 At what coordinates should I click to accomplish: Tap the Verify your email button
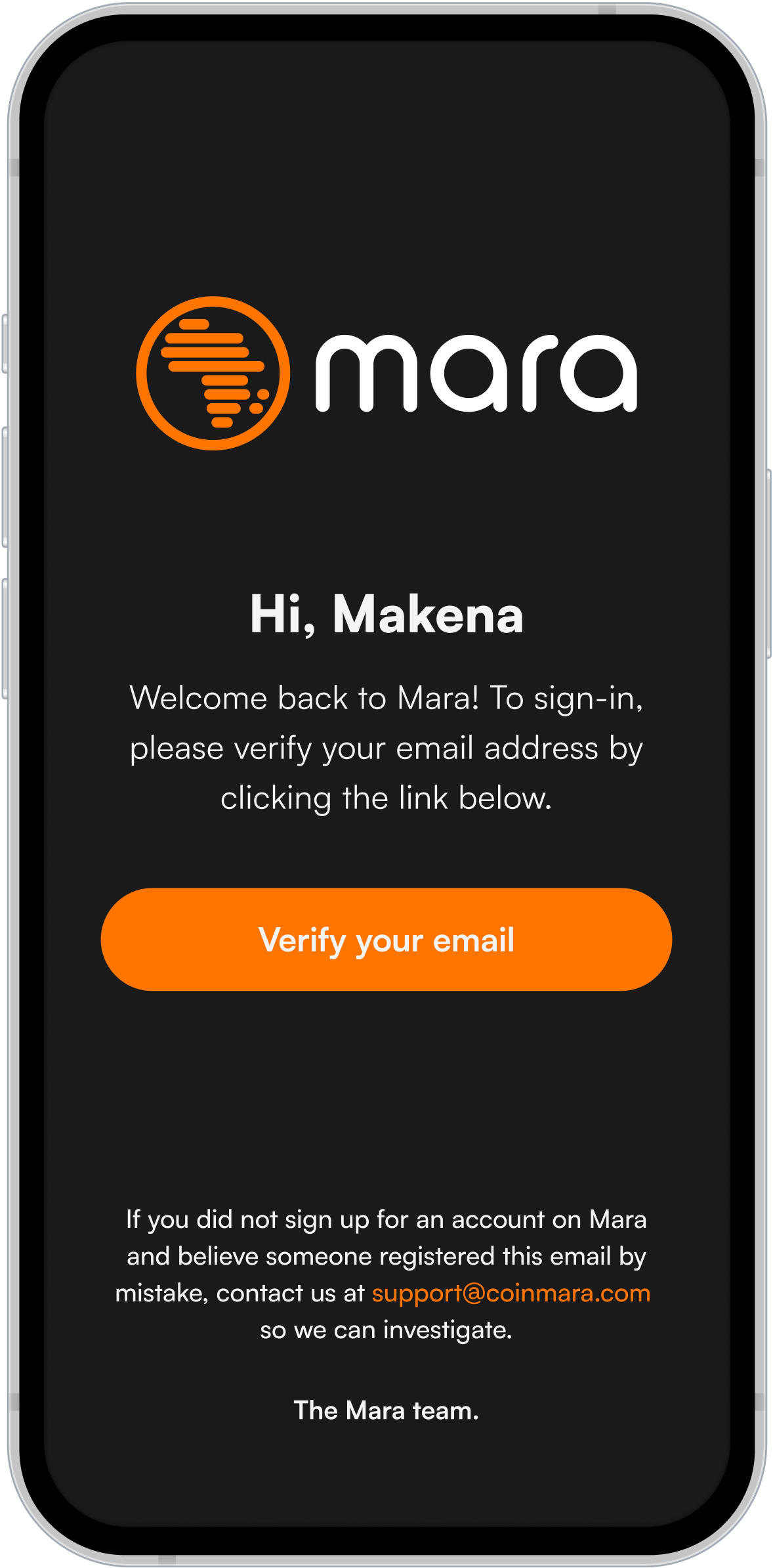386,939
